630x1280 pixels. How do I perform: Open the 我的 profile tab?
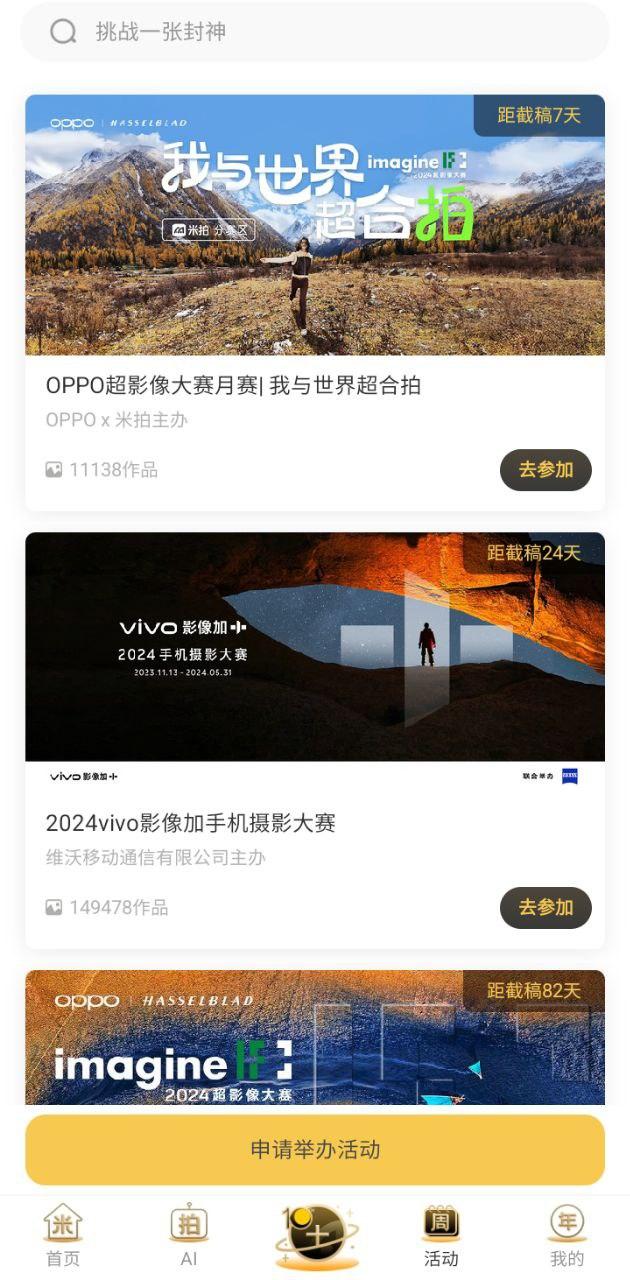point(567,1236)
